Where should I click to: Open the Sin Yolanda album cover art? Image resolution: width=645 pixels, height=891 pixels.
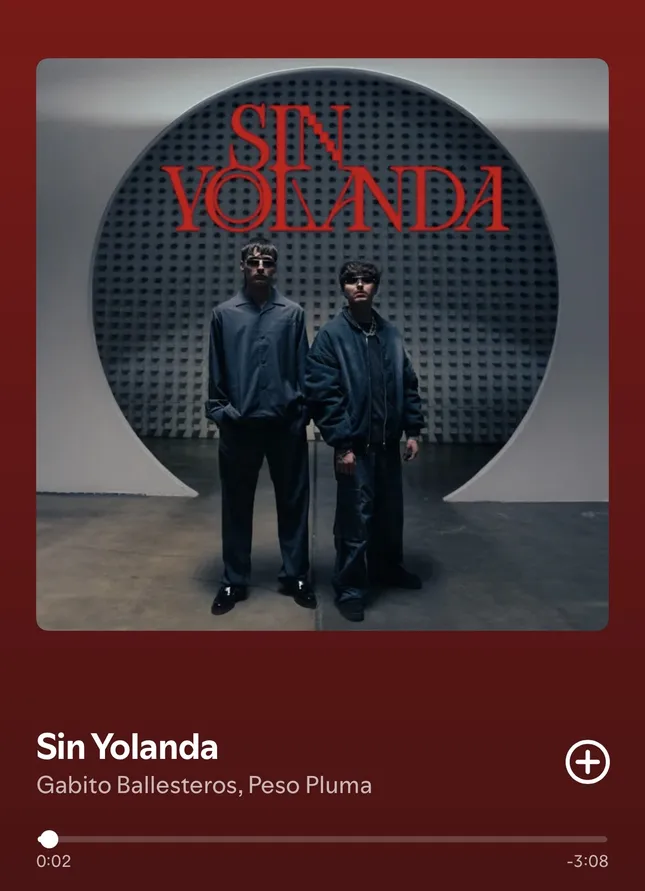pos(322,344)
